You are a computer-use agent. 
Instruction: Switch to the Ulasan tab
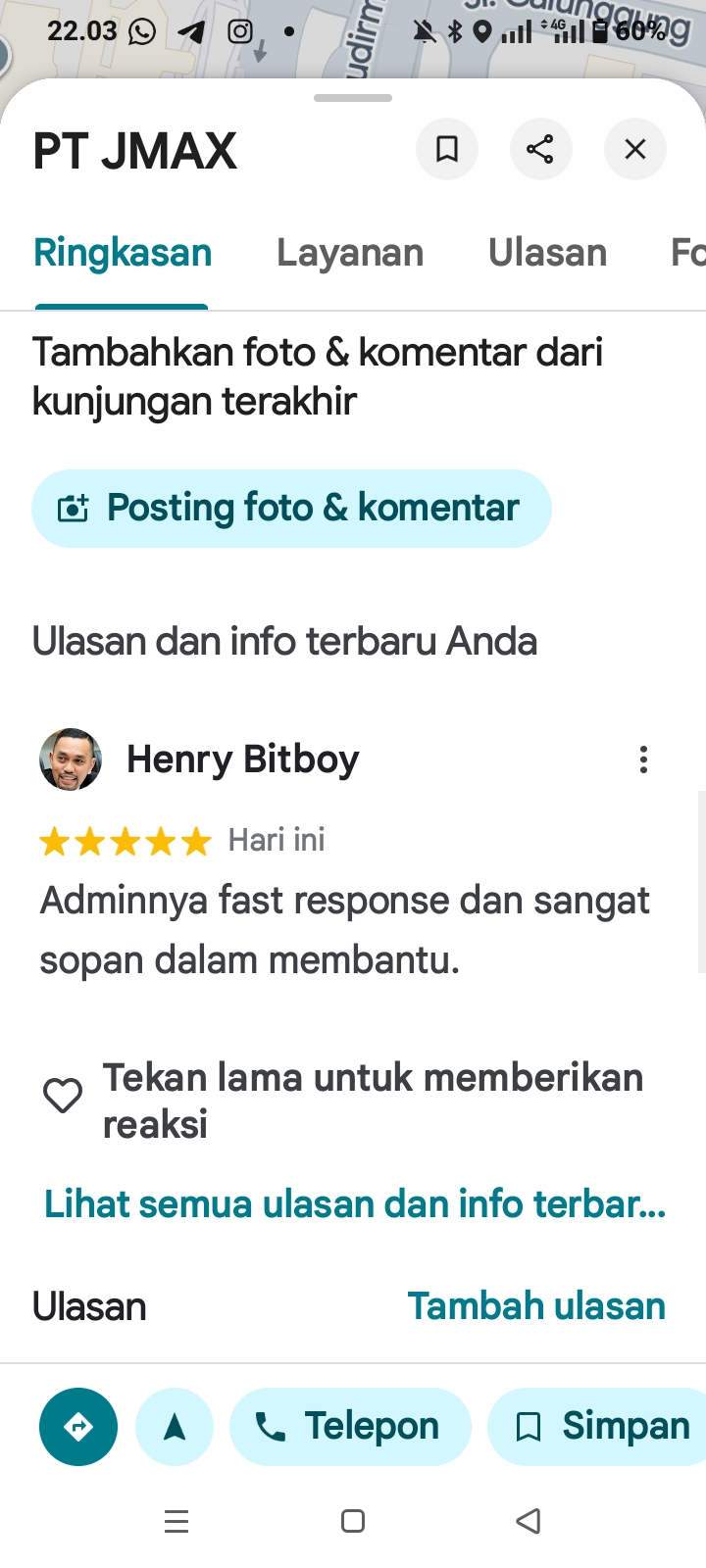pyautogui.click(x=547, y=253)
